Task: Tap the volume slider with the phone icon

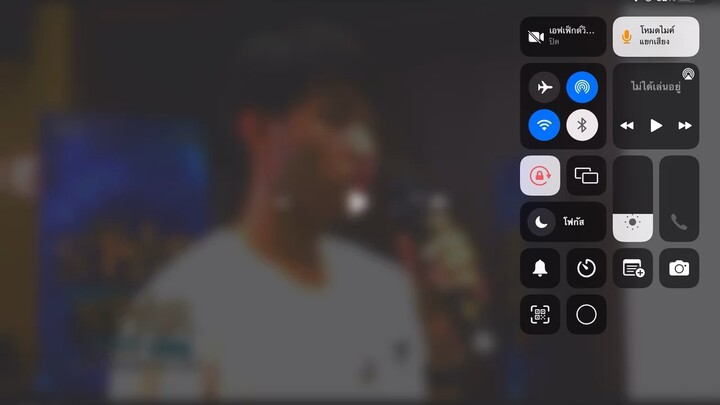Action: [679, 199]
